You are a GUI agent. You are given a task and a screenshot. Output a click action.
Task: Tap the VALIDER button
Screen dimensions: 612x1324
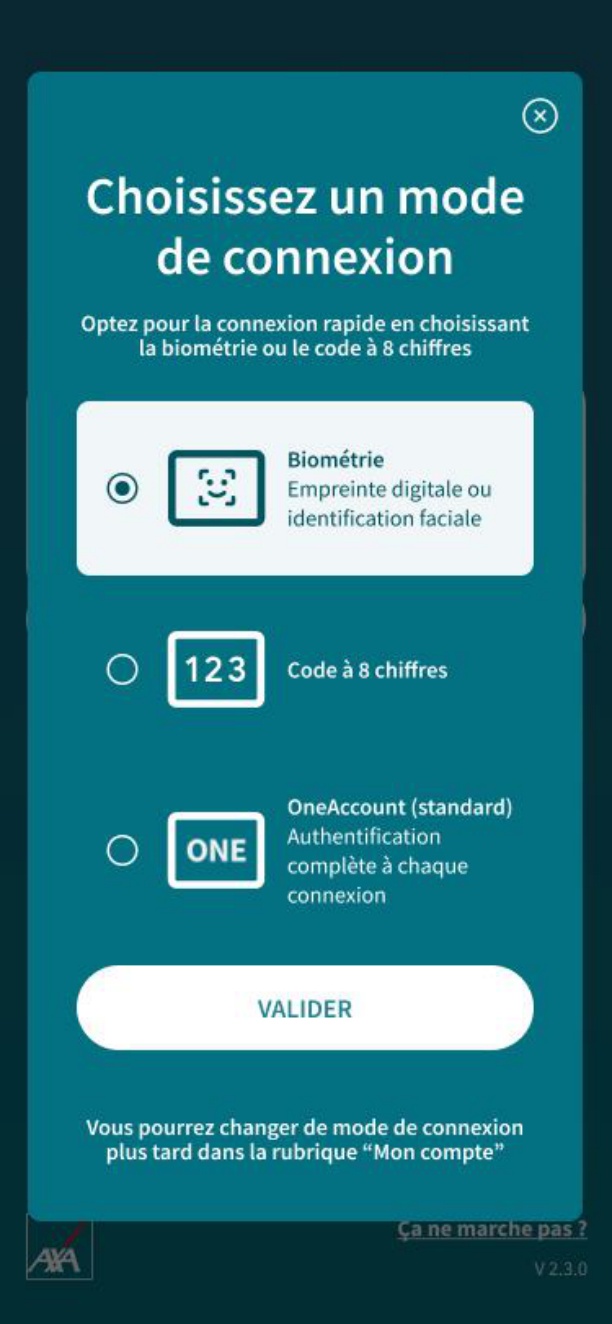click(305, 1008)
